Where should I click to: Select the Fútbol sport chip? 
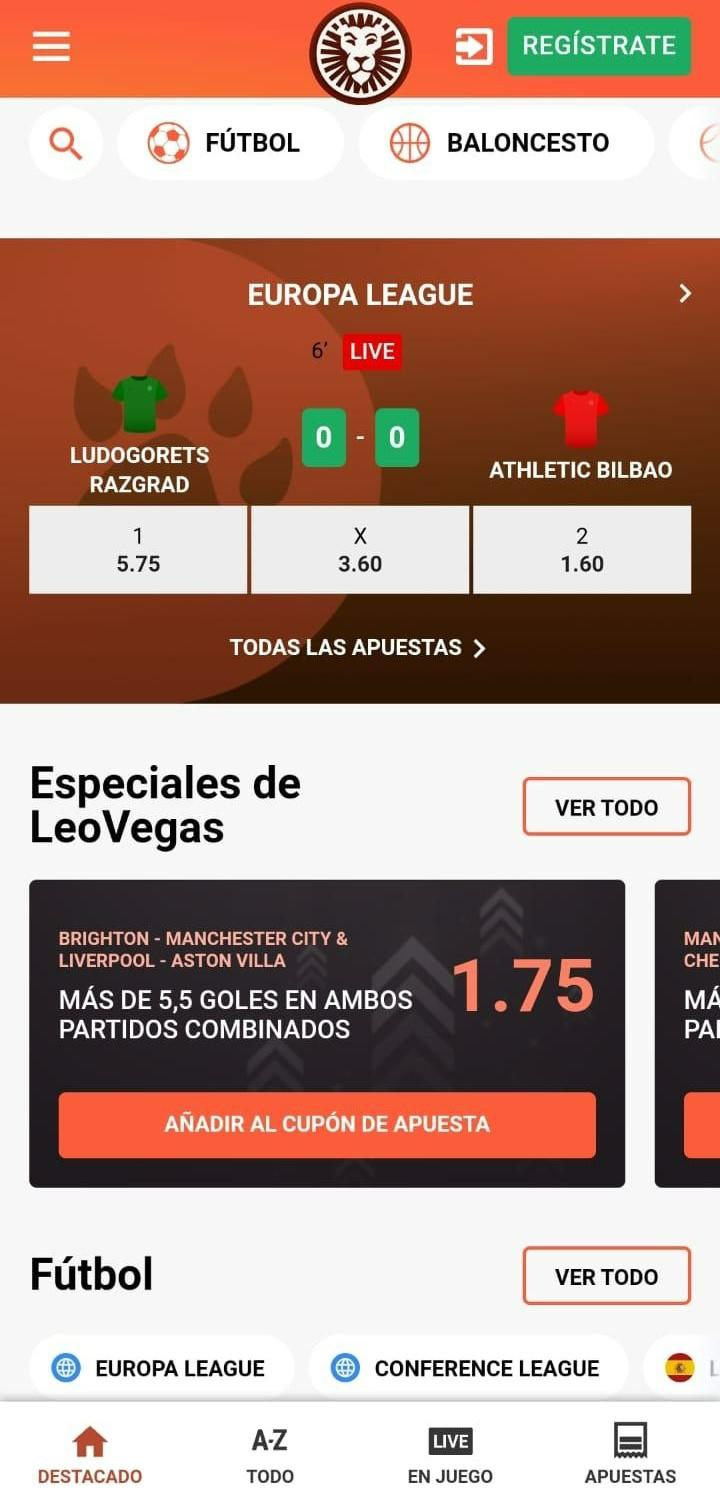[230, 143]
